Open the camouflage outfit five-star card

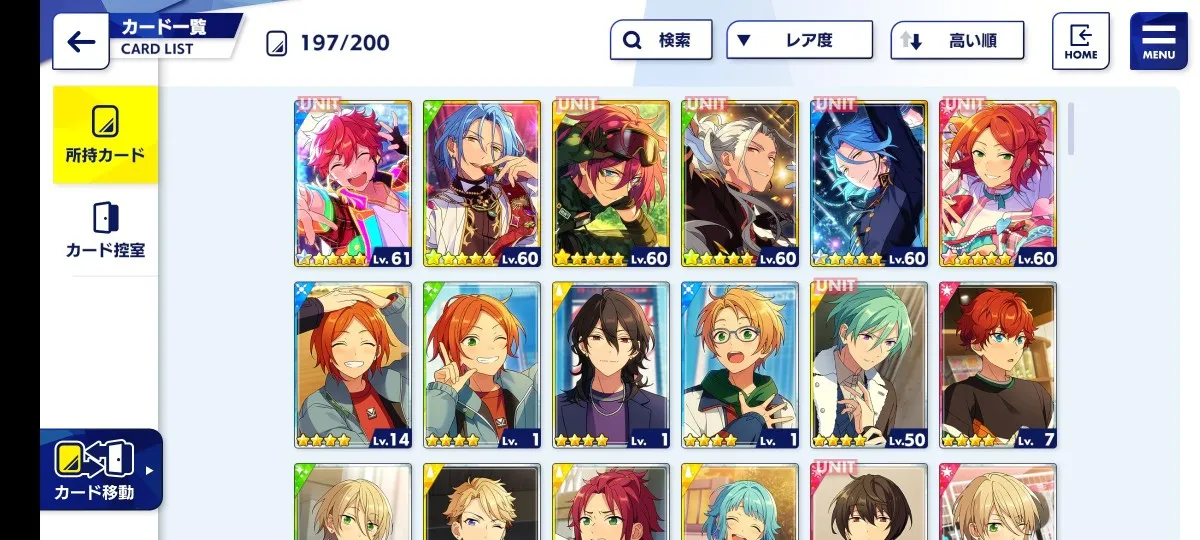[611, 183]
